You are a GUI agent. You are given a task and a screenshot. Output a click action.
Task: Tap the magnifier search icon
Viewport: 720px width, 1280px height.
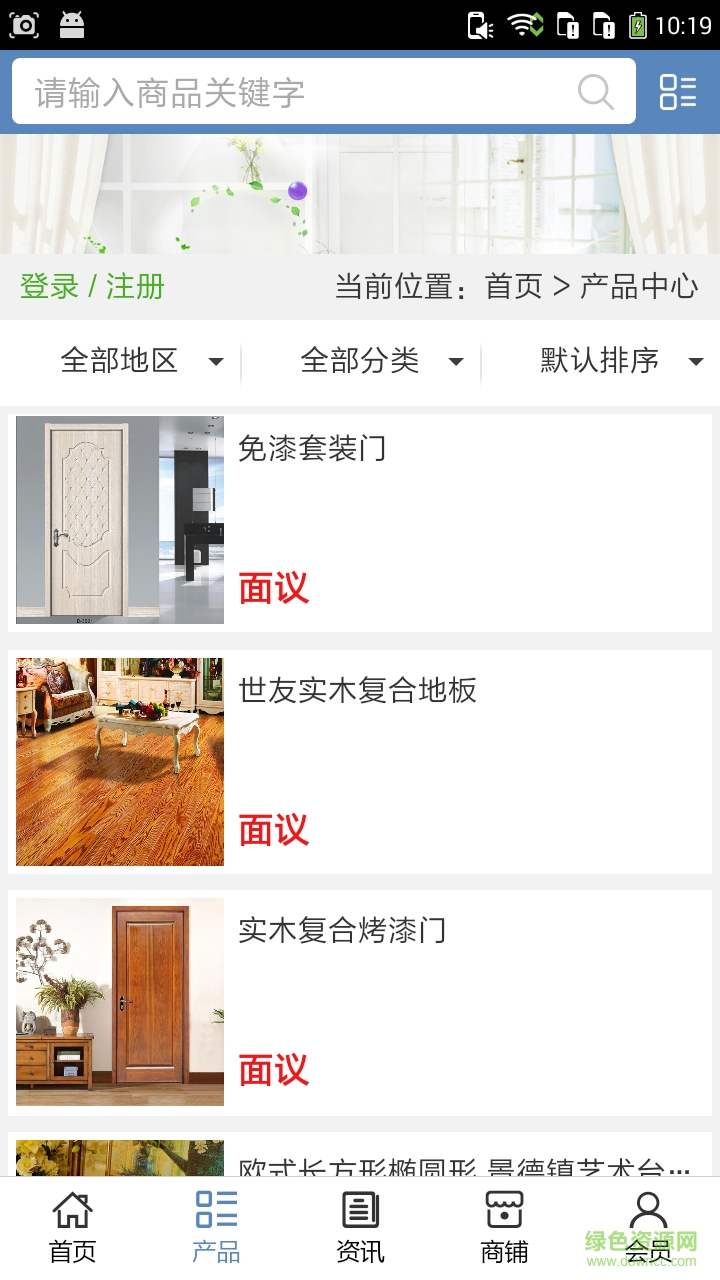(596, 91)
